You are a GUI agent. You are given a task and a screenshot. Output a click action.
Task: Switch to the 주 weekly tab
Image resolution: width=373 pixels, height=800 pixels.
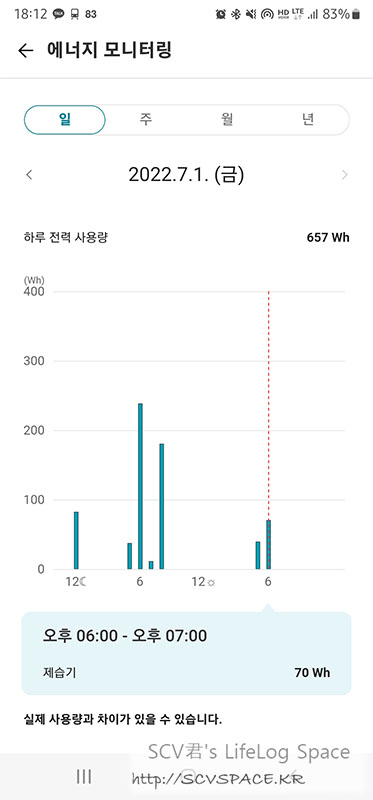[x=145, y=120]
